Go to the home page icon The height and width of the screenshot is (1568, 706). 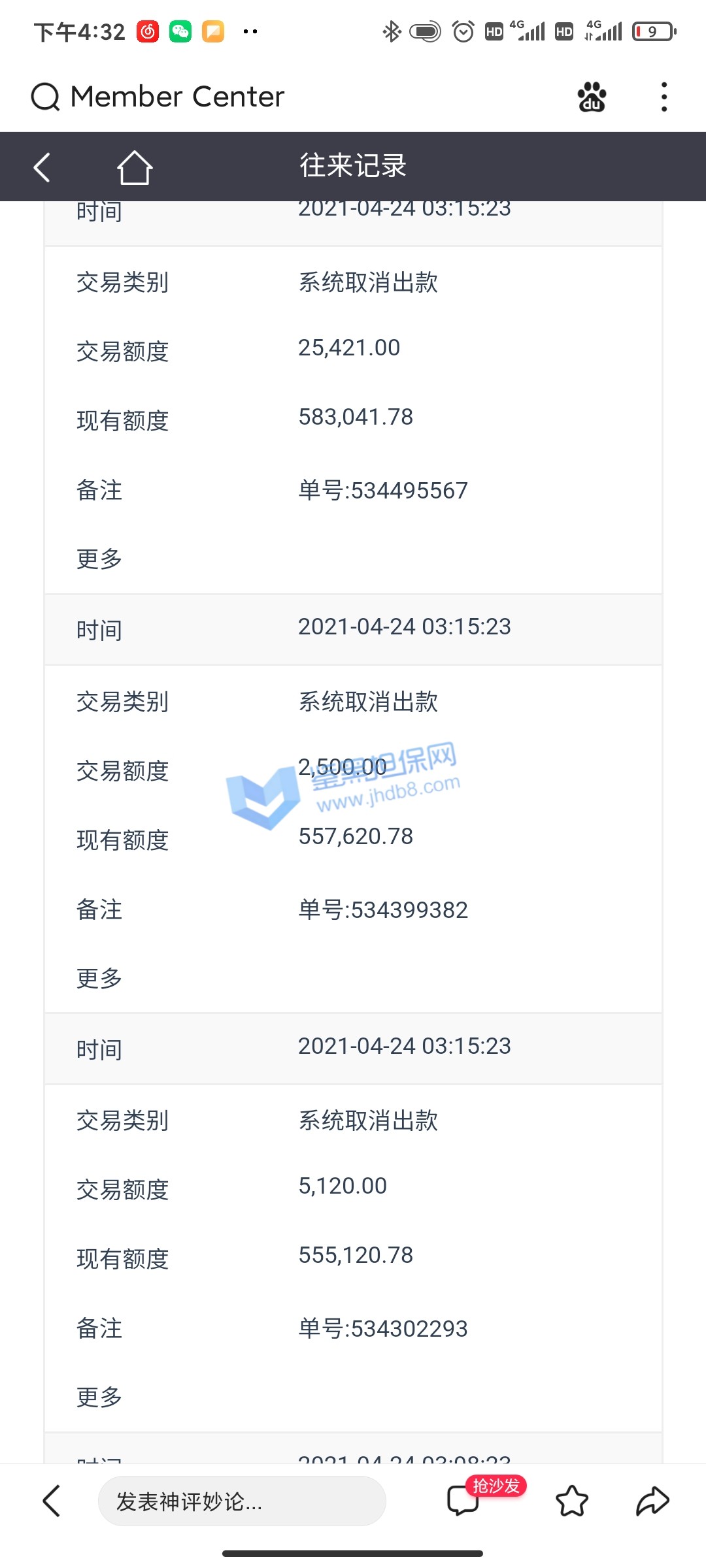(x=135, y=167)
